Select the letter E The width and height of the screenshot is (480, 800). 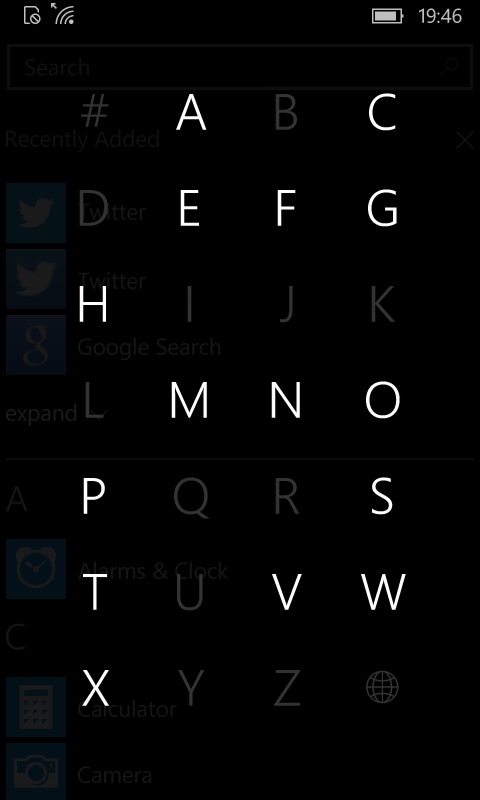pyautogui.click(x=189, y=208)
